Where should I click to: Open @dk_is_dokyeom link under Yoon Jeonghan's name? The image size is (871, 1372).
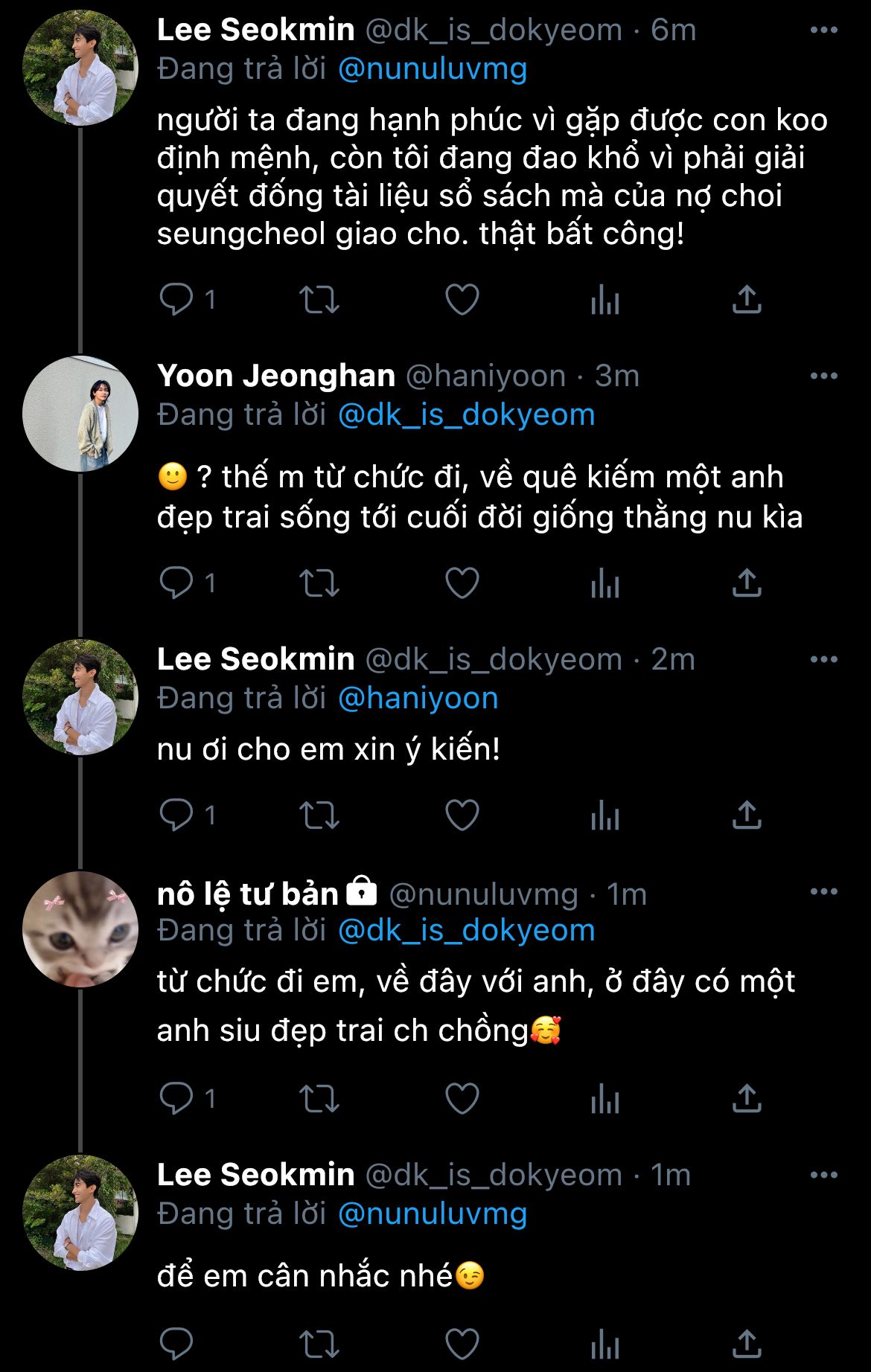pos(466,415)
